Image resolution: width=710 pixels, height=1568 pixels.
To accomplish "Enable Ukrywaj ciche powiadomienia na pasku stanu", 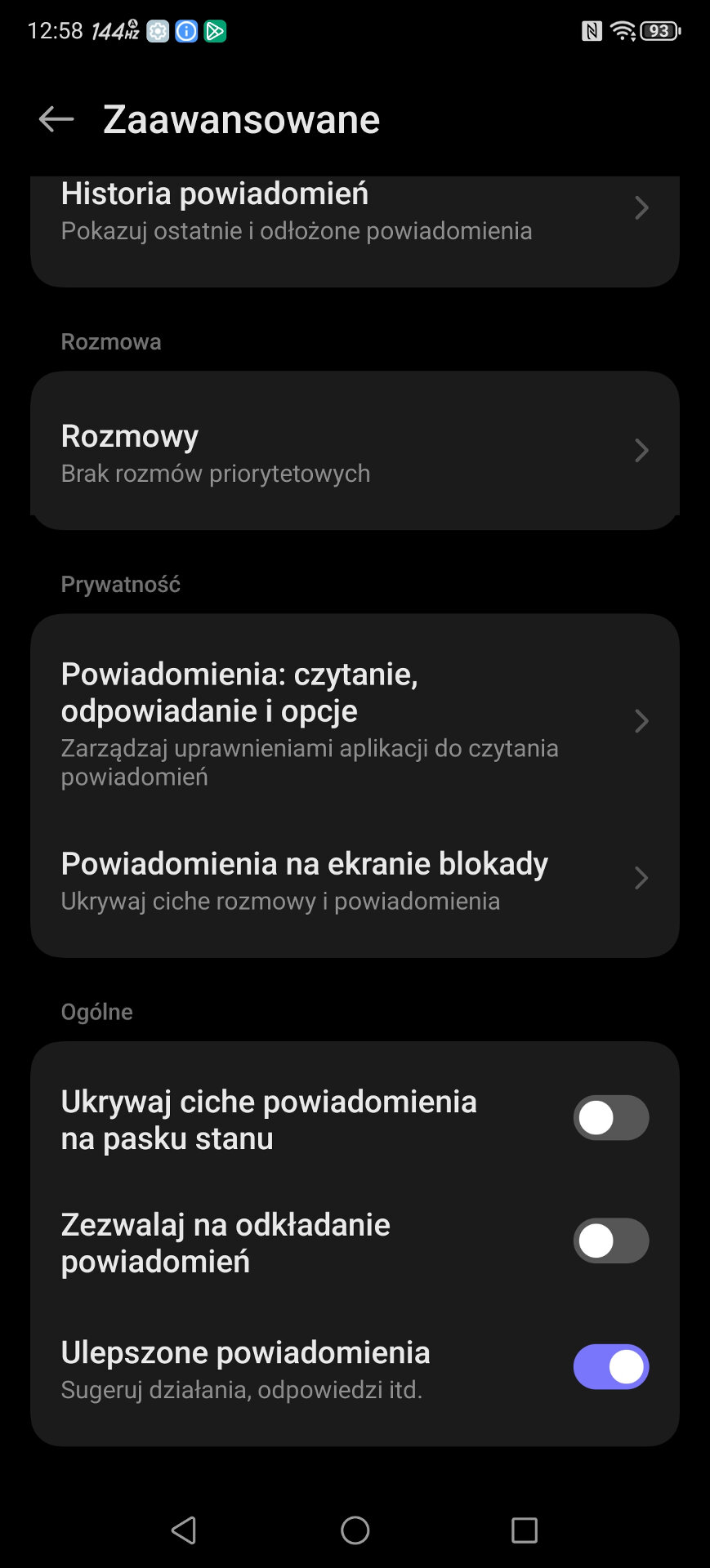I will 610,1118.
